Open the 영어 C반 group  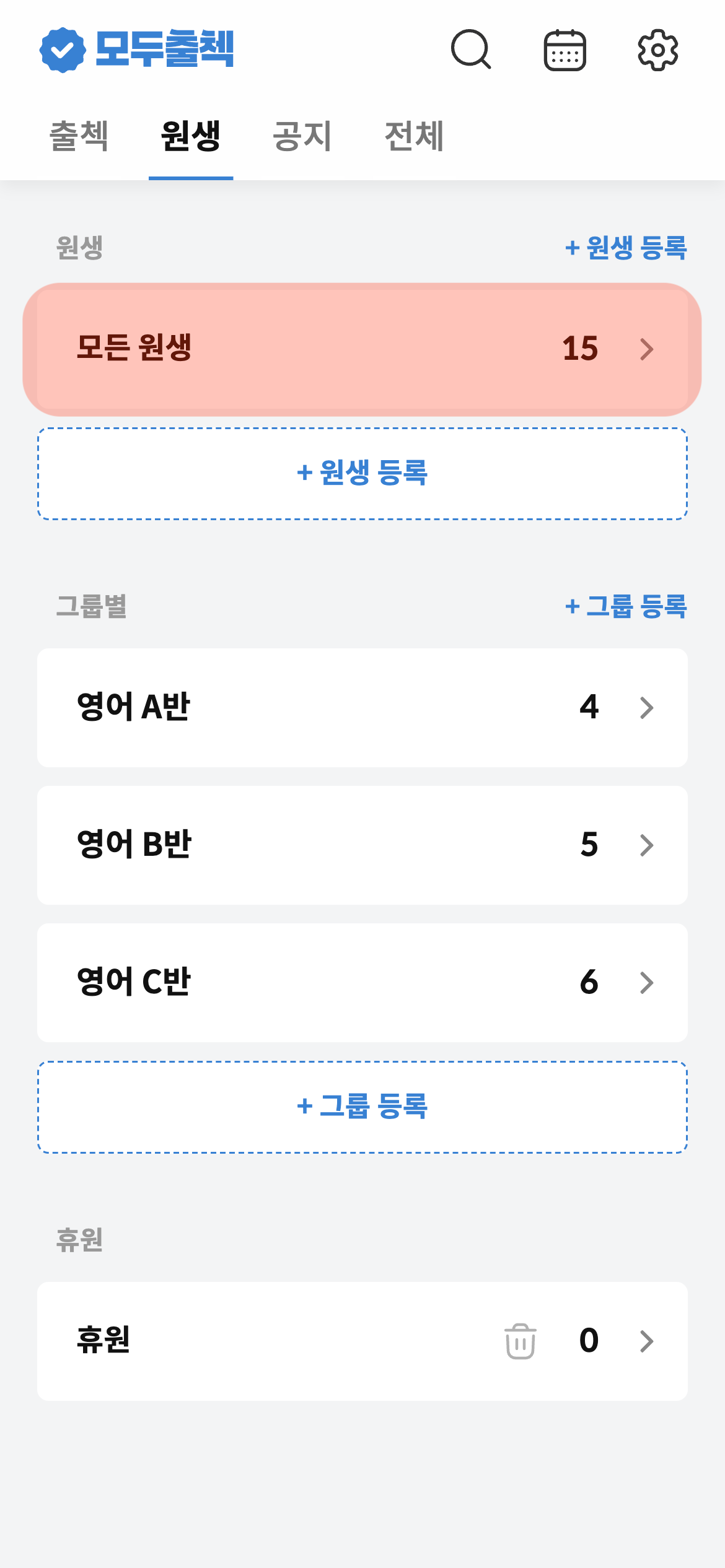click(x=362, y=983)
